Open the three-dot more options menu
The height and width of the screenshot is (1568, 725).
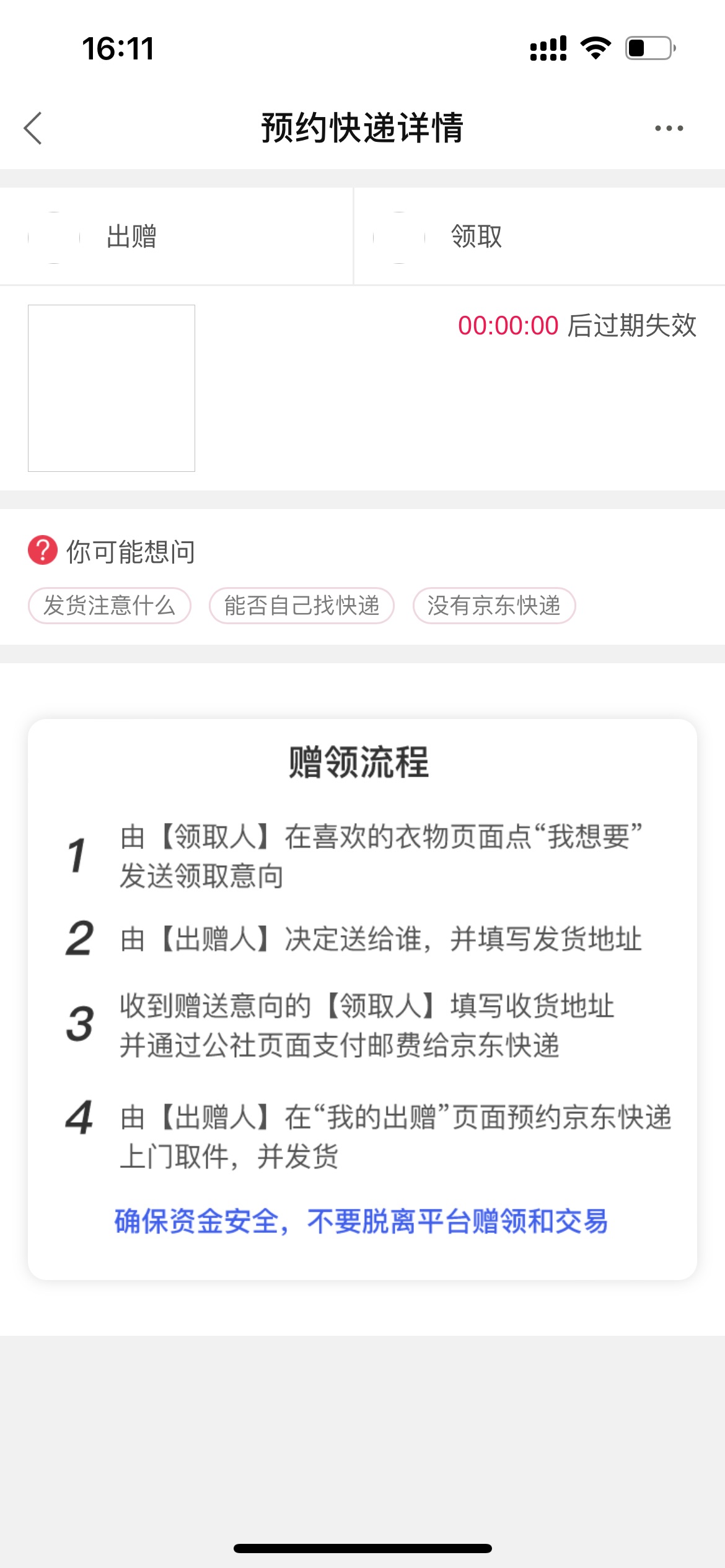(669, 128)
